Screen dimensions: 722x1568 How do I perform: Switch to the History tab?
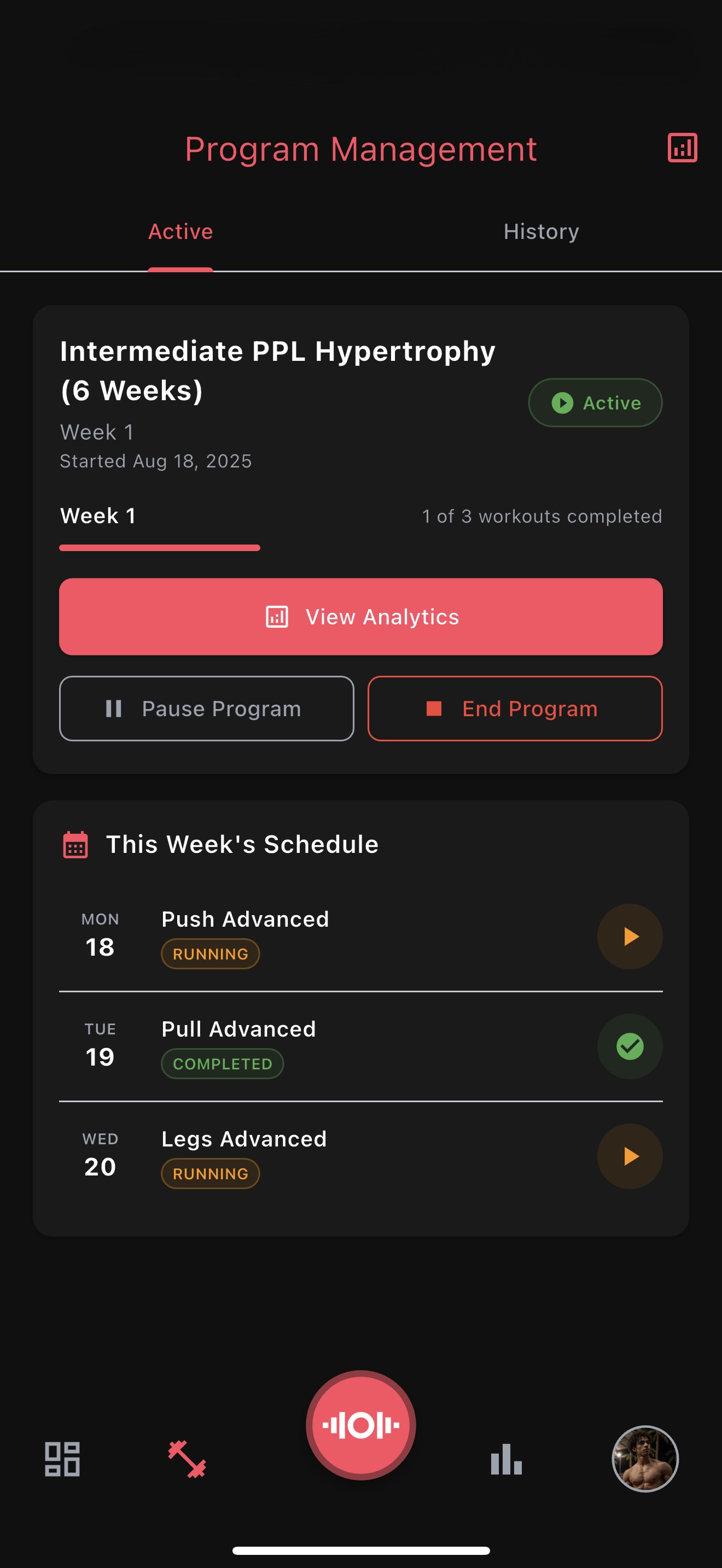pyautogui.click(x=541, y=231)
